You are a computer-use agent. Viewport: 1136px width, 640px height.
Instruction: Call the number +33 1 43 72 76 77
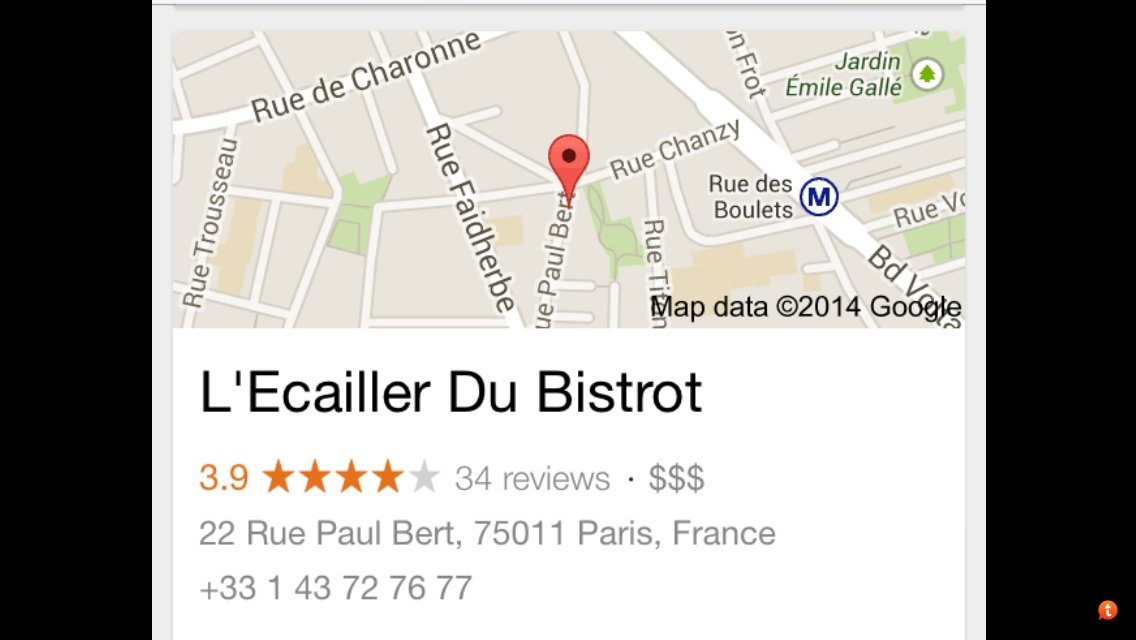(x=335, y=587)
